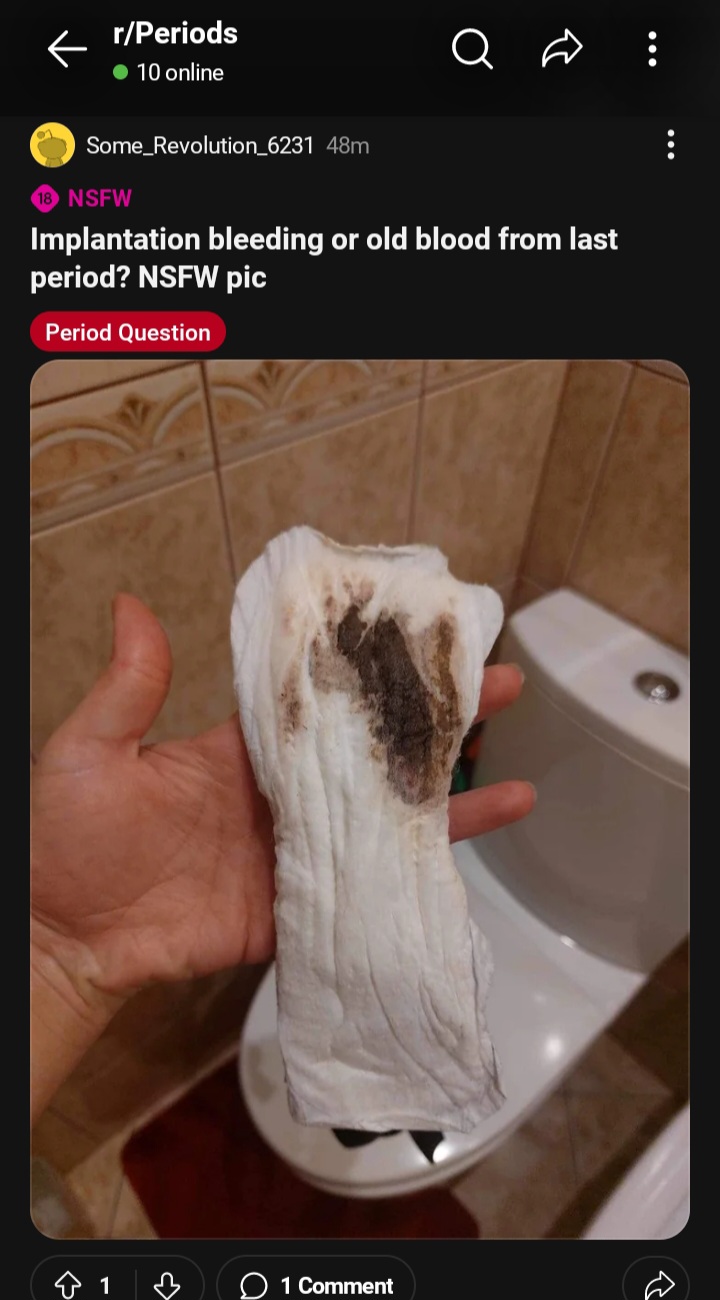Downvote the post with the downward arrow

(x=168, y=1283)
